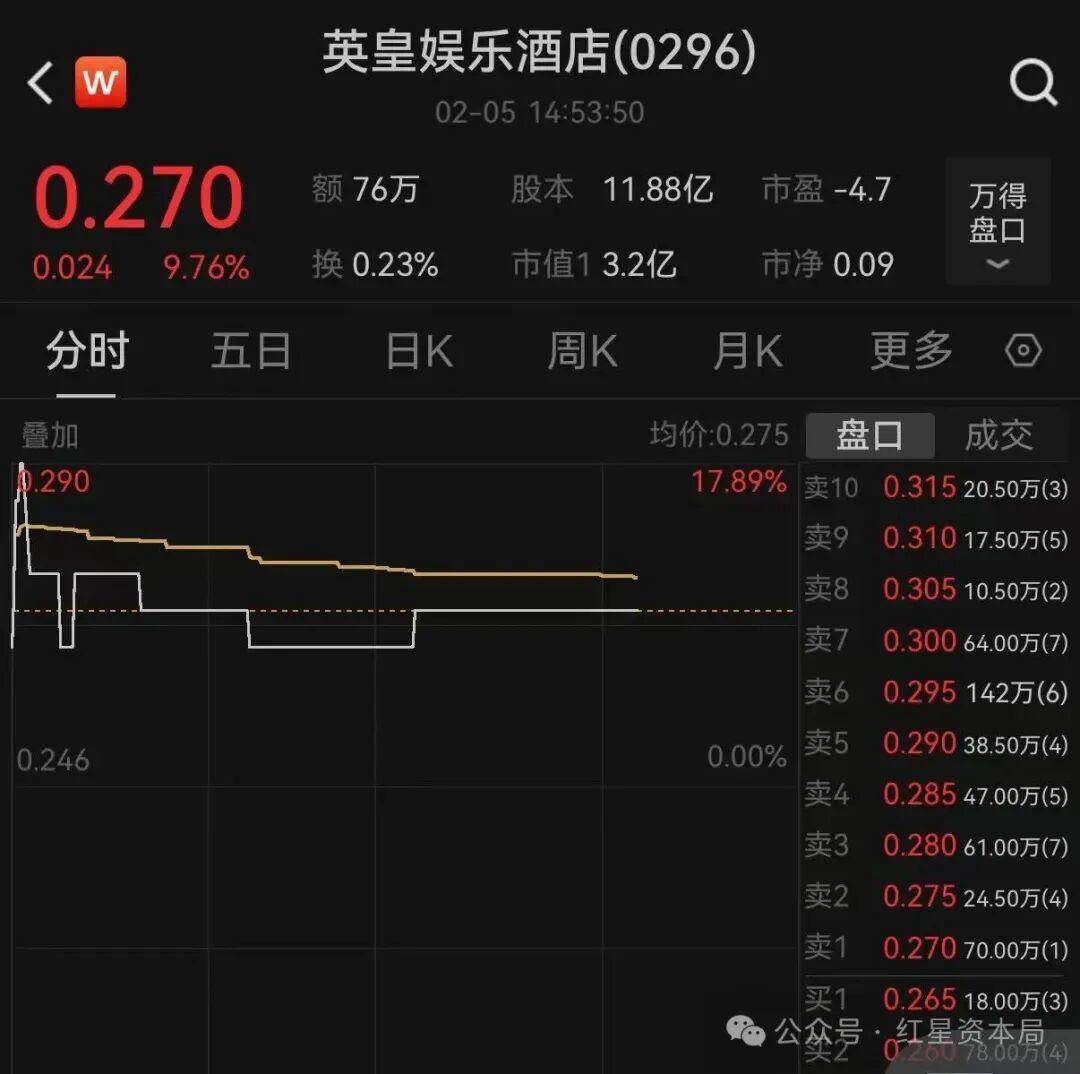The height and width of the screenshot is (1074, 1080).
Task: Expand the 万得盘口 dropdown
Action: 997,222
